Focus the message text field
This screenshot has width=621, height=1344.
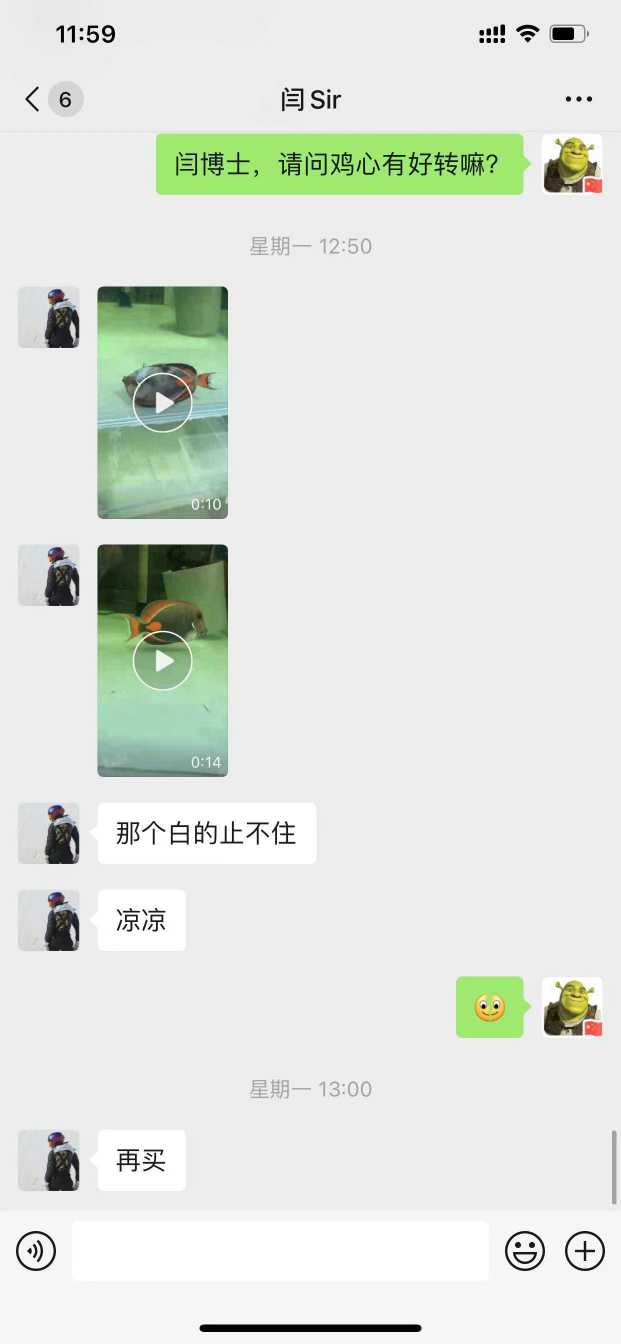tap(280, 1251)
